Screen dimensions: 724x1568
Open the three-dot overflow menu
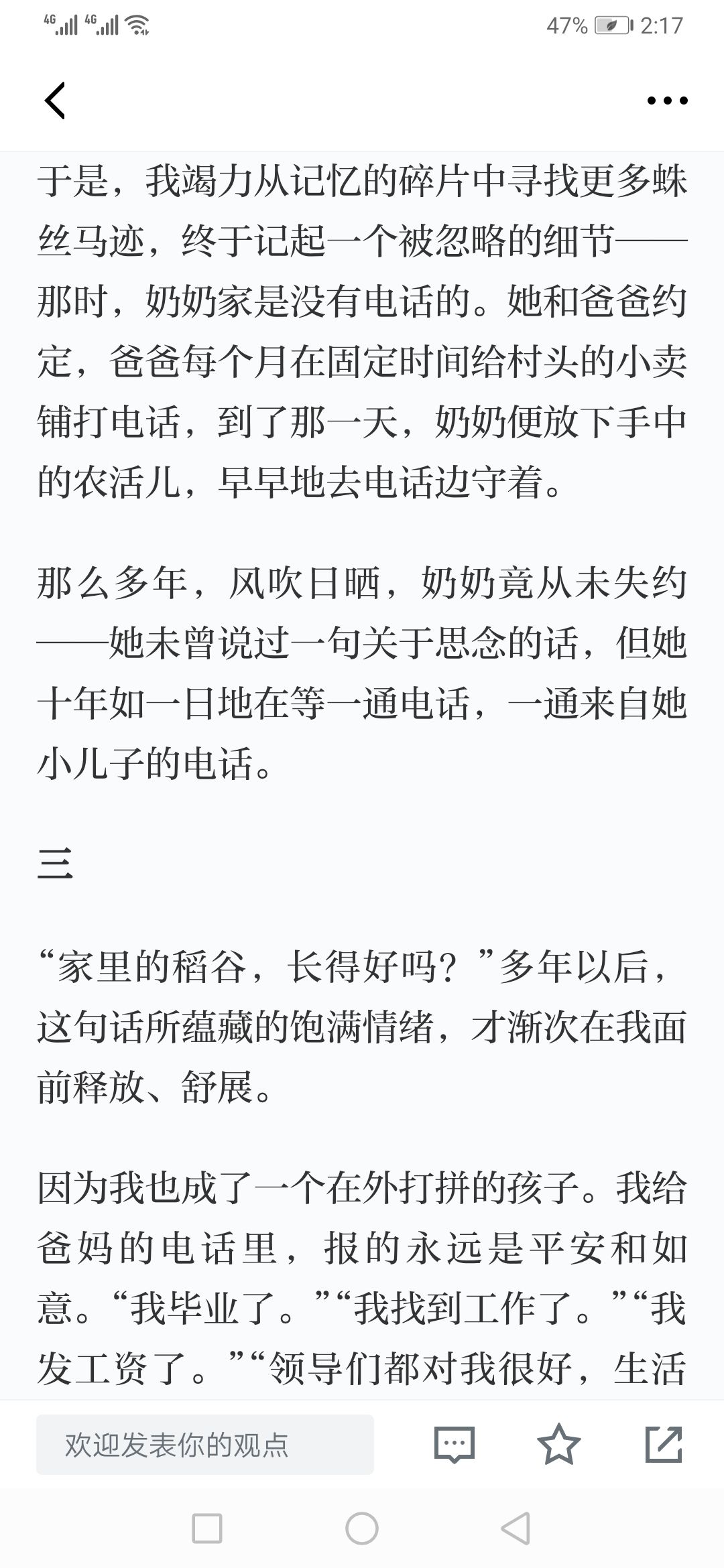[667, 101]
